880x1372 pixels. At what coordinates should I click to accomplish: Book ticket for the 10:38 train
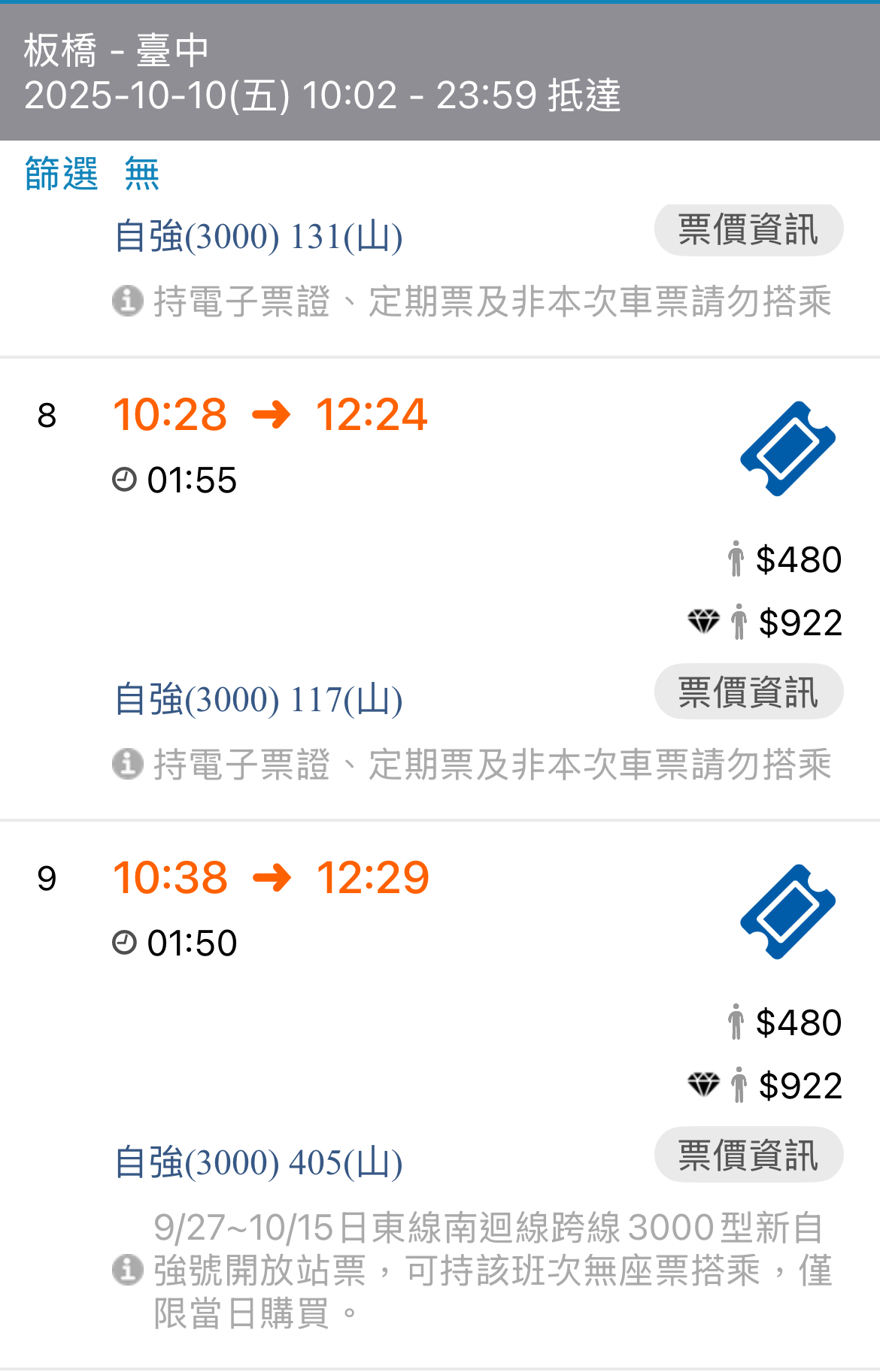tap(787, 912)
